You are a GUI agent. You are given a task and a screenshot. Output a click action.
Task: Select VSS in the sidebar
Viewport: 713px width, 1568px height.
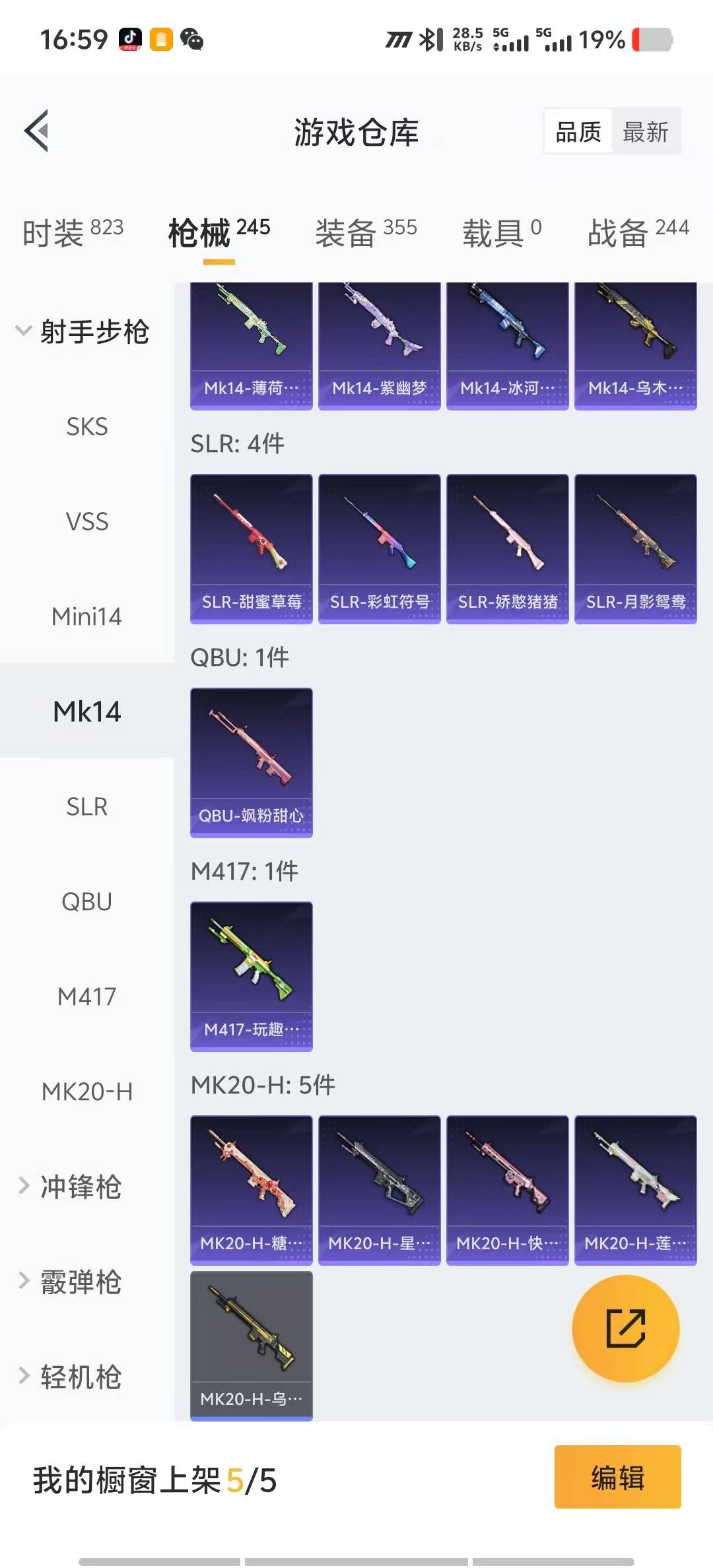(86, 522)
